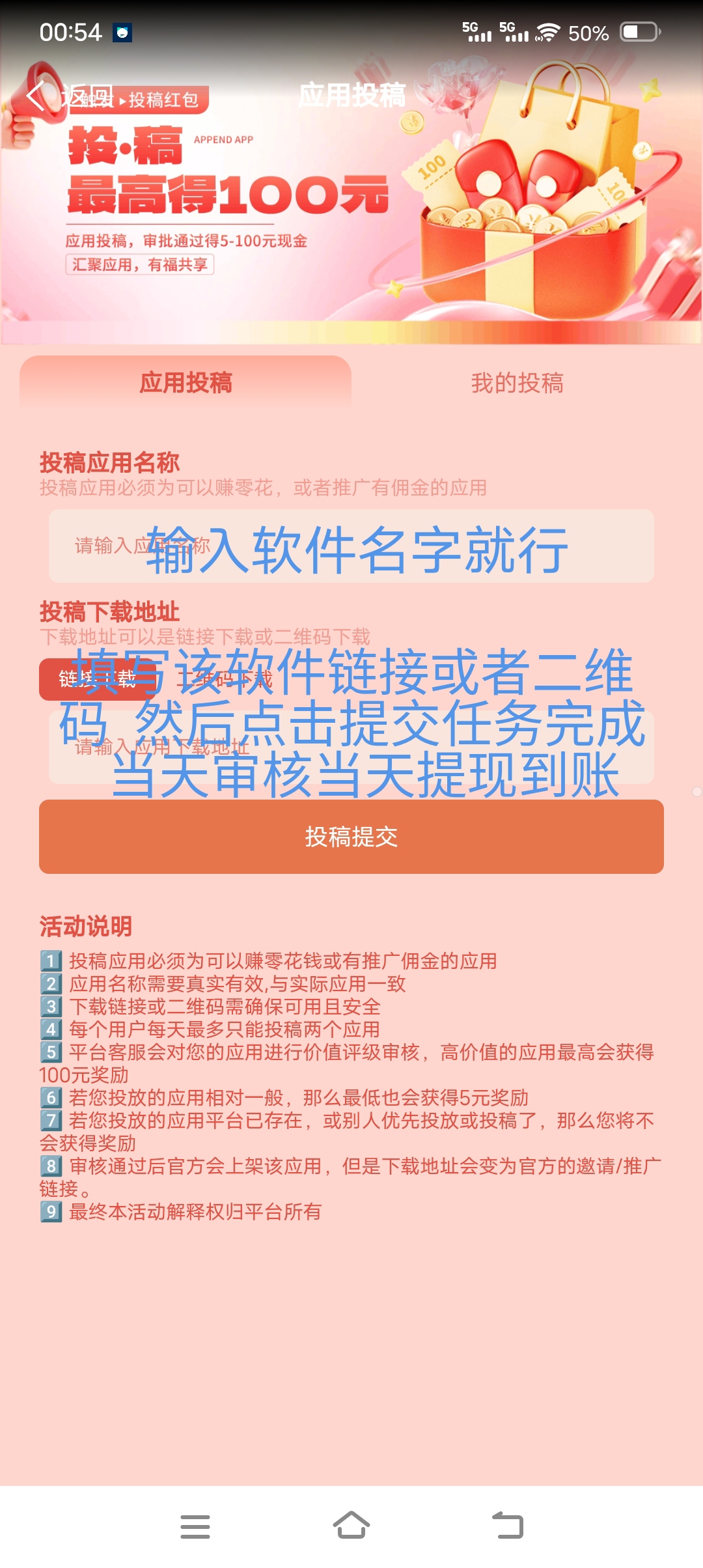
Task: Submit with the 投稿提交 button
Action: tap(351, 837)
